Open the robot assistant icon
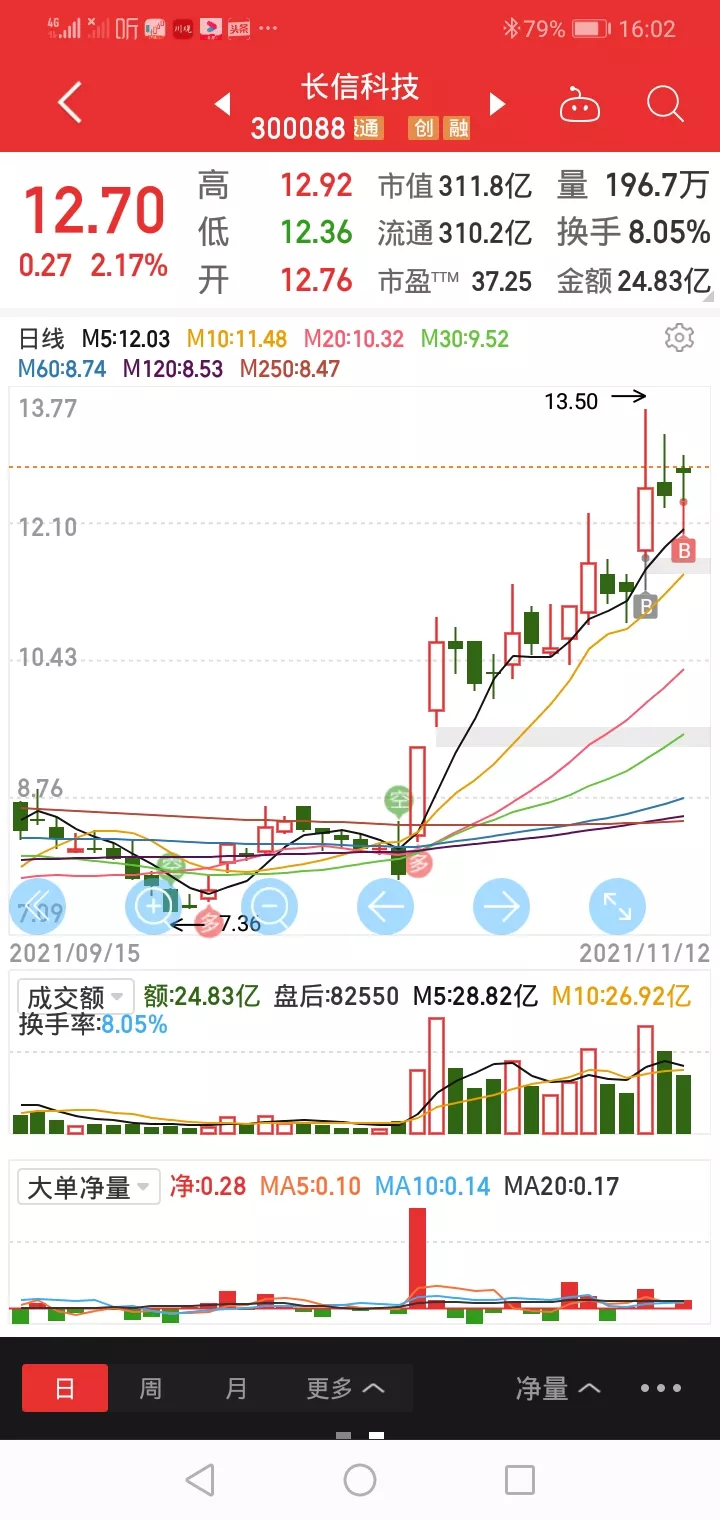Image resolution: width=720 pixels, height=1520 pixels. point(580,104)
